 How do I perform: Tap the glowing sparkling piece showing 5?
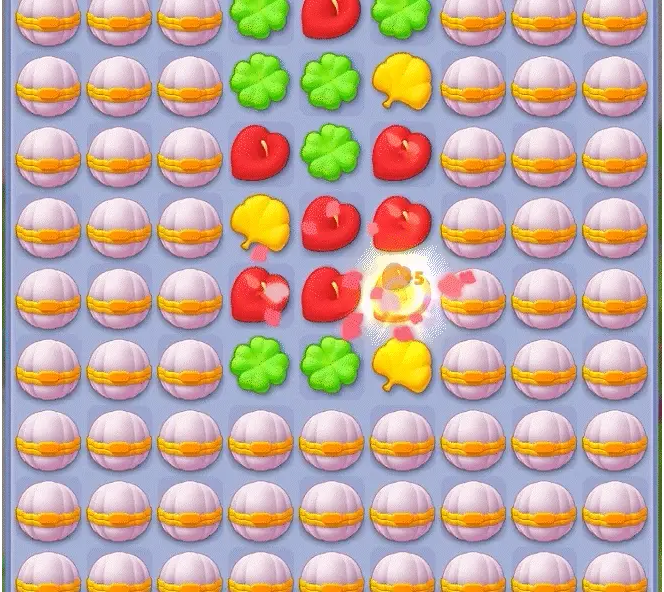tap(400, 295)
